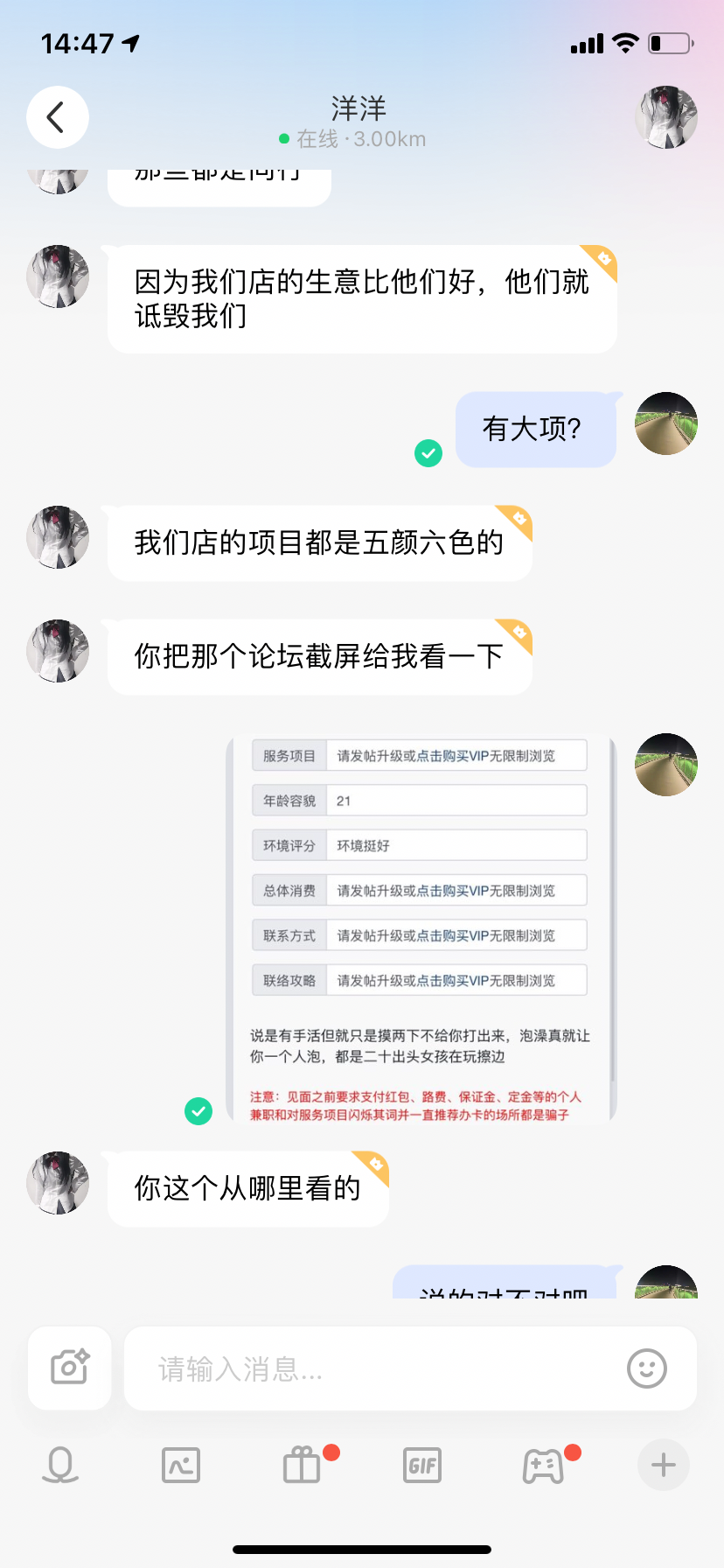Tap the camera button beside the message box
Screen dimensions: 724x1568
coord(69,1368)
